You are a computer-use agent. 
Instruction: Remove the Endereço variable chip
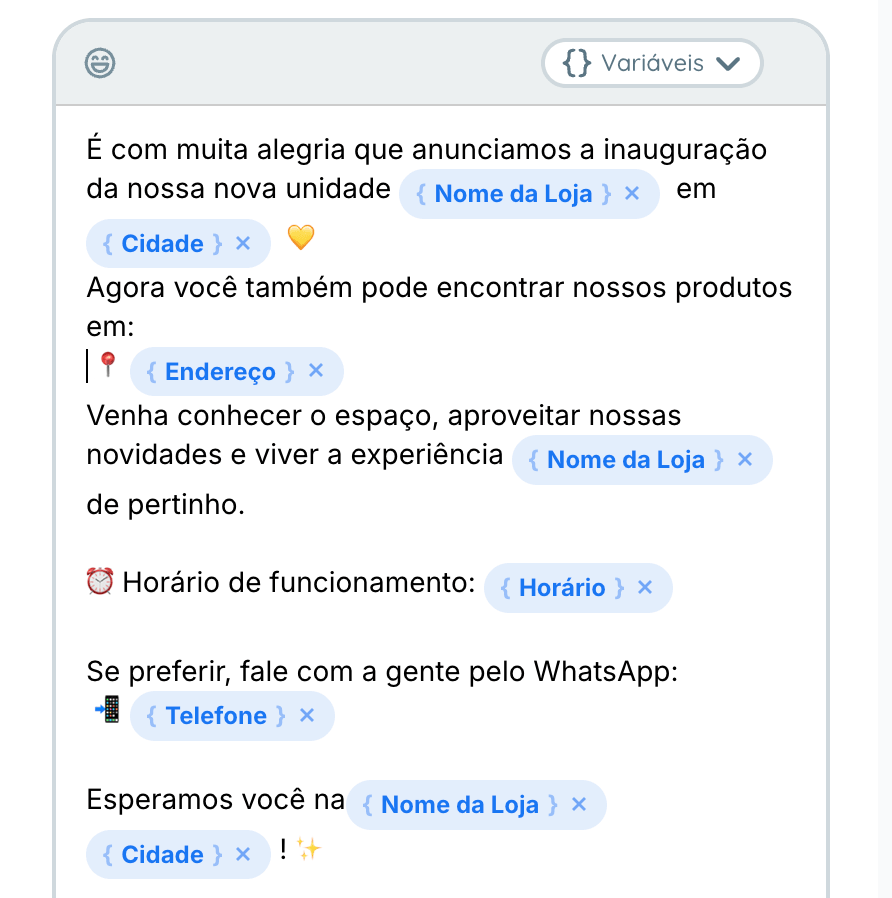[316, 371]
